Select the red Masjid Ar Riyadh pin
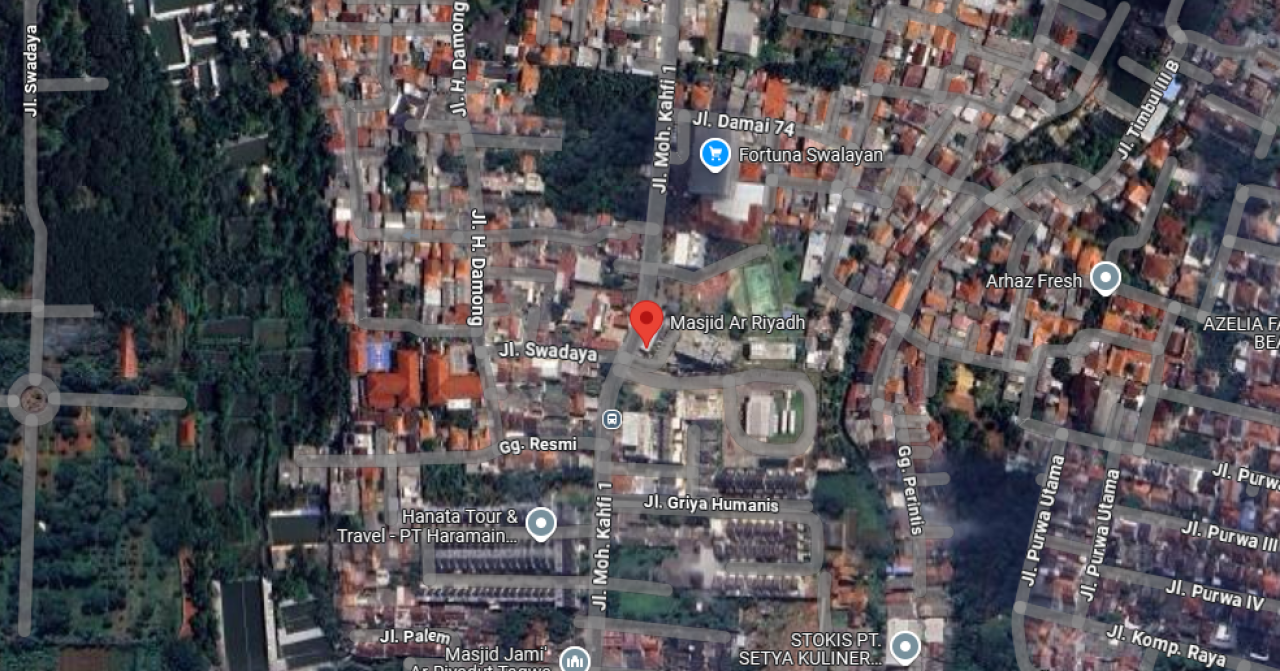Image resolution: width=1280 pixels, height=671 pixels. point(647,323)
